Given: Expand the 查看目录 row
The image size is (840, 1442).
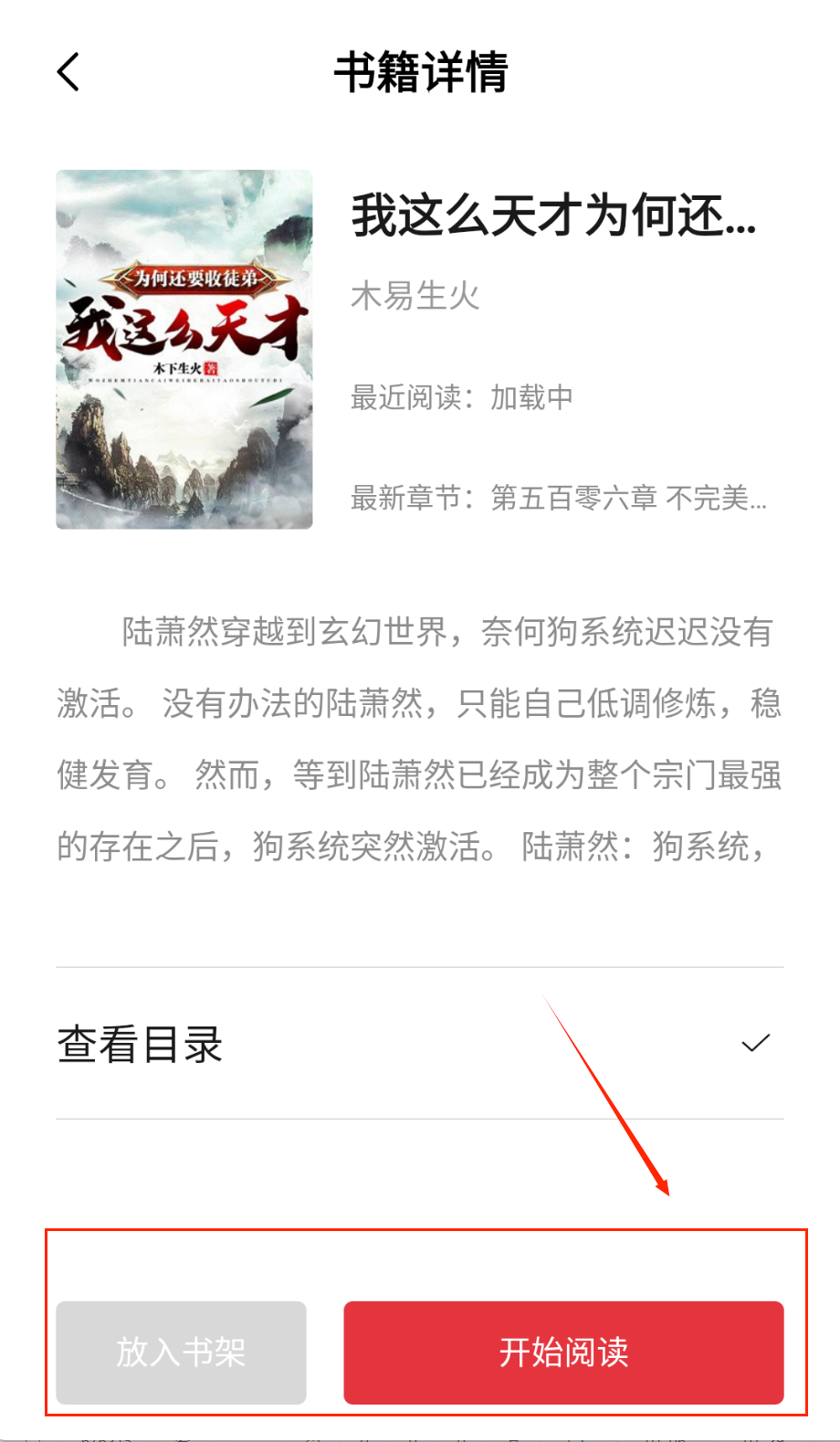Looking at the screenshot, I should [419, 1044].
